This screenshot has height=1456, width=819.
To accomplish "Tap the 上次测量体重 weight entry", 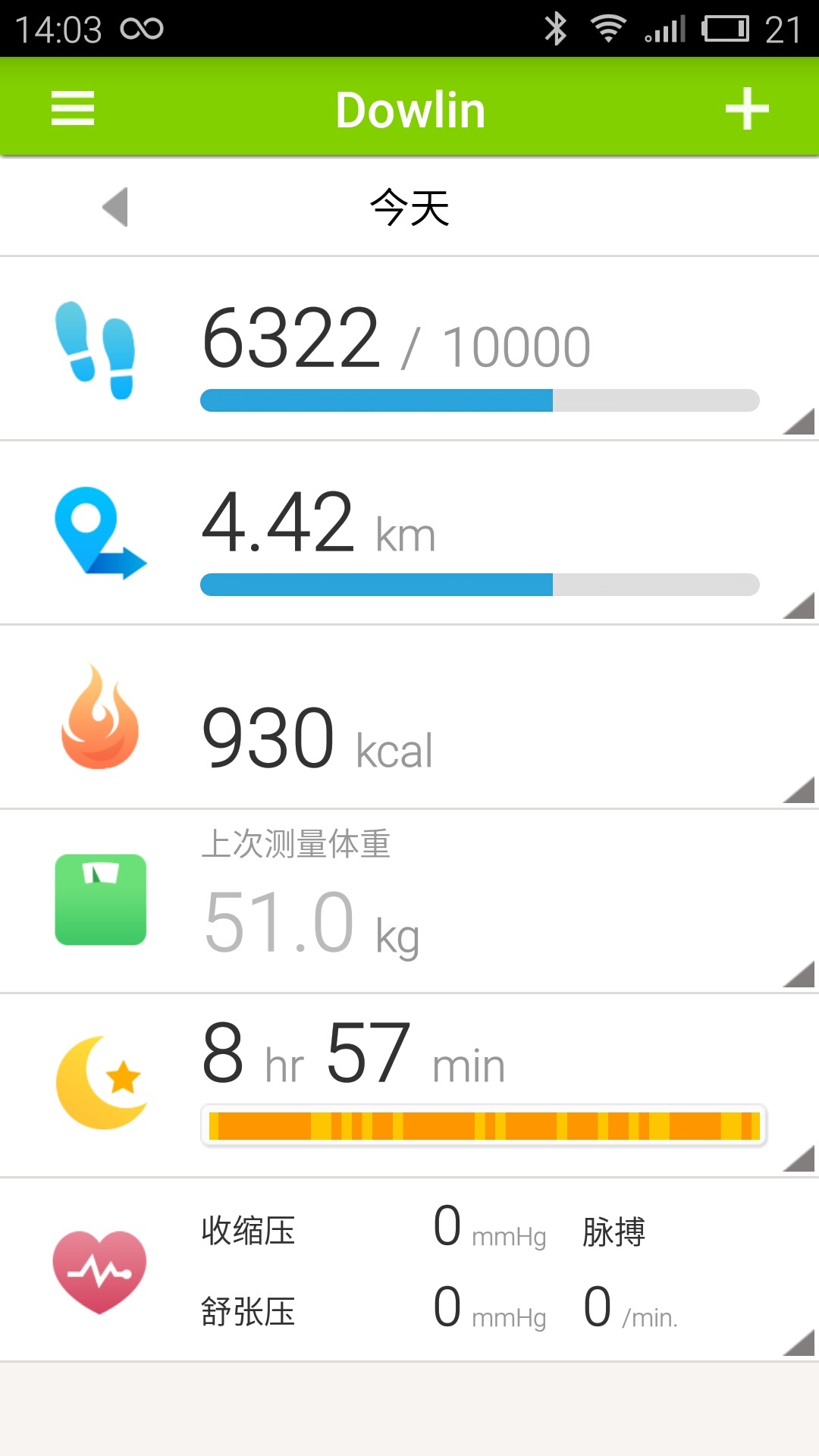I will point(297,846).
